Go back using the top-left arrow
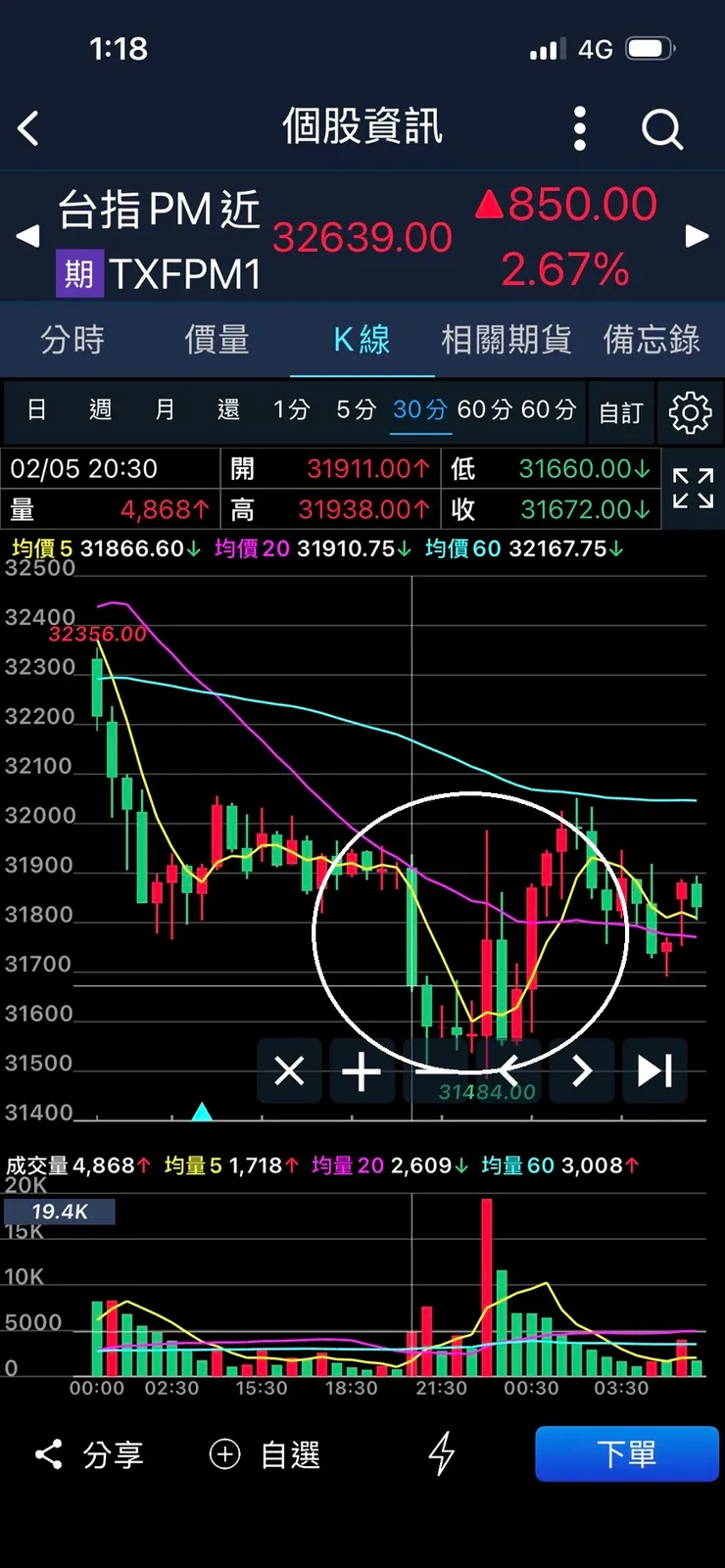The image size is (725, 1568). click(28, 128)
